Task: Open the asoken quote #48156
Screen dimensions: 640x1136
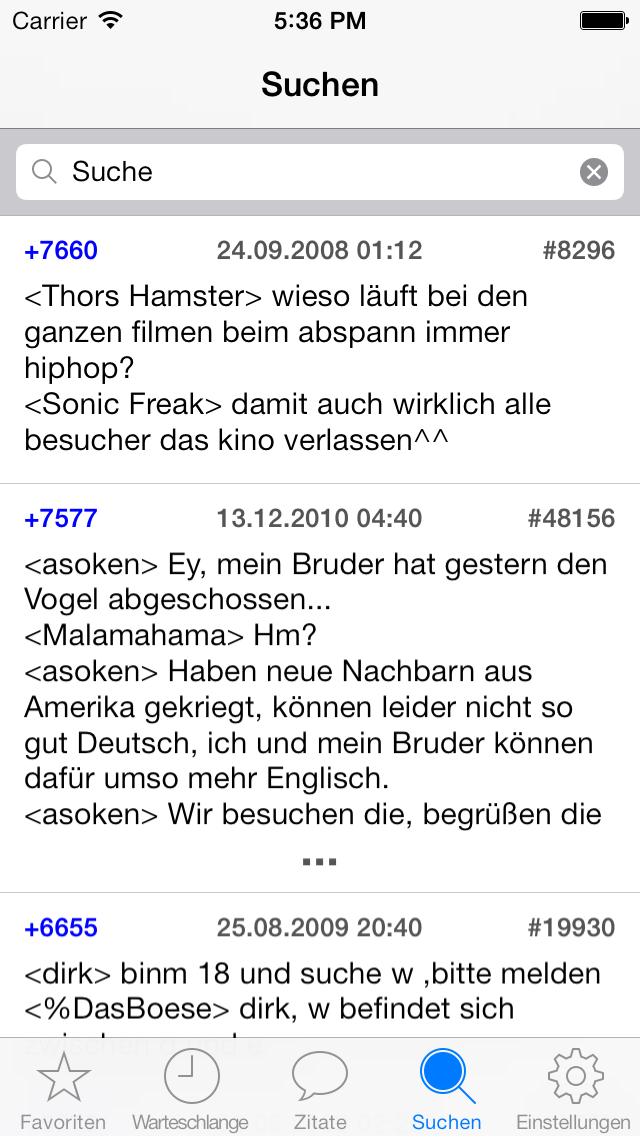Action: tap(320, 688)
